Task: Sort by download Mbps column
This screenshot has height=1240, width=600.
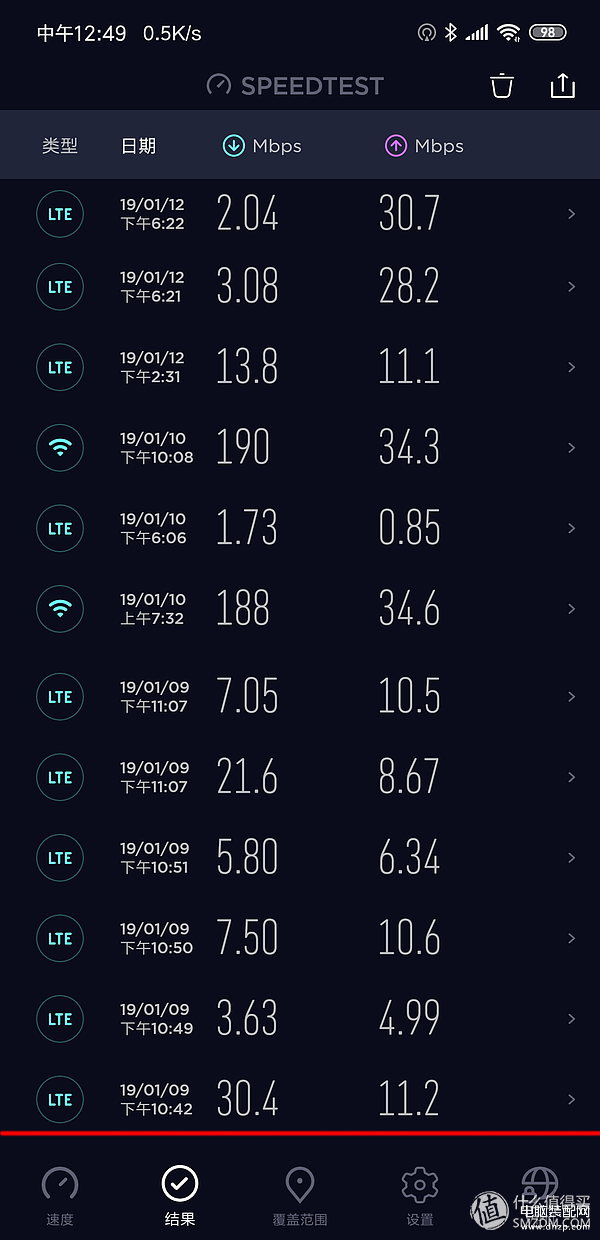Action: (x=262, y=146)
